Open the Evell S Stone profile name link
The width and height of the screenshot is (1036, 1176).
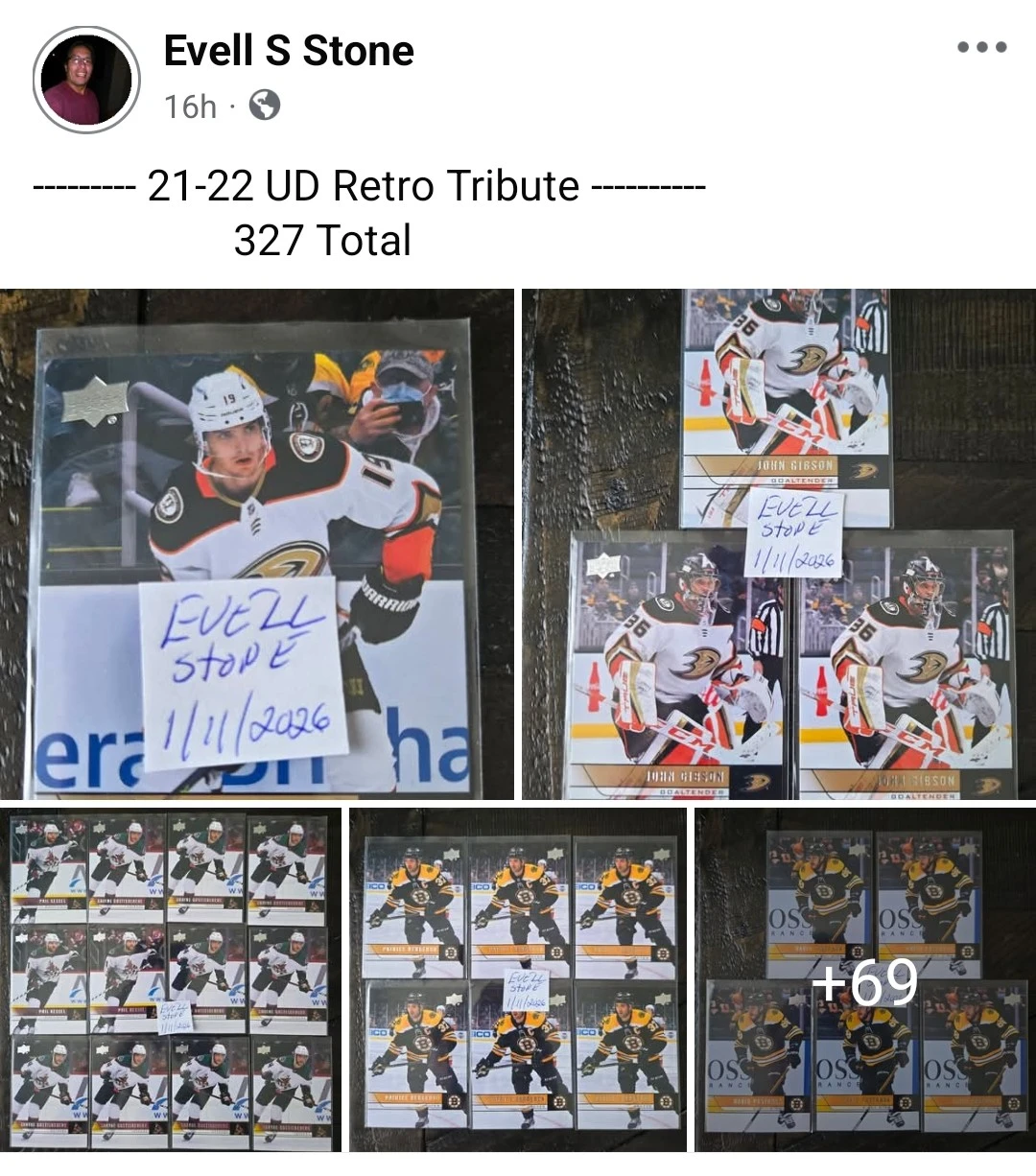289,50
